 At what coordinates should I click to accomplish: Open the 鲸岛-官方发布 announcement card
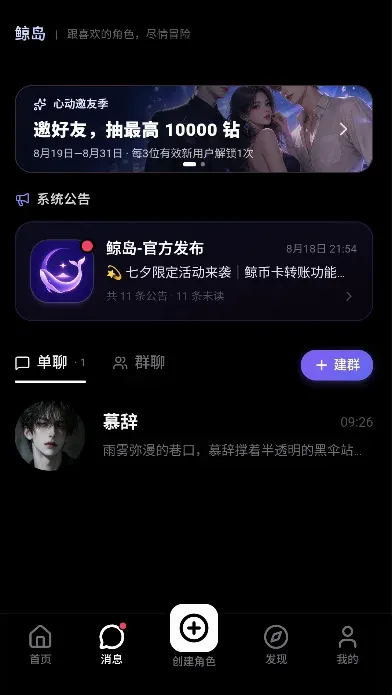(x=194, y=271)
